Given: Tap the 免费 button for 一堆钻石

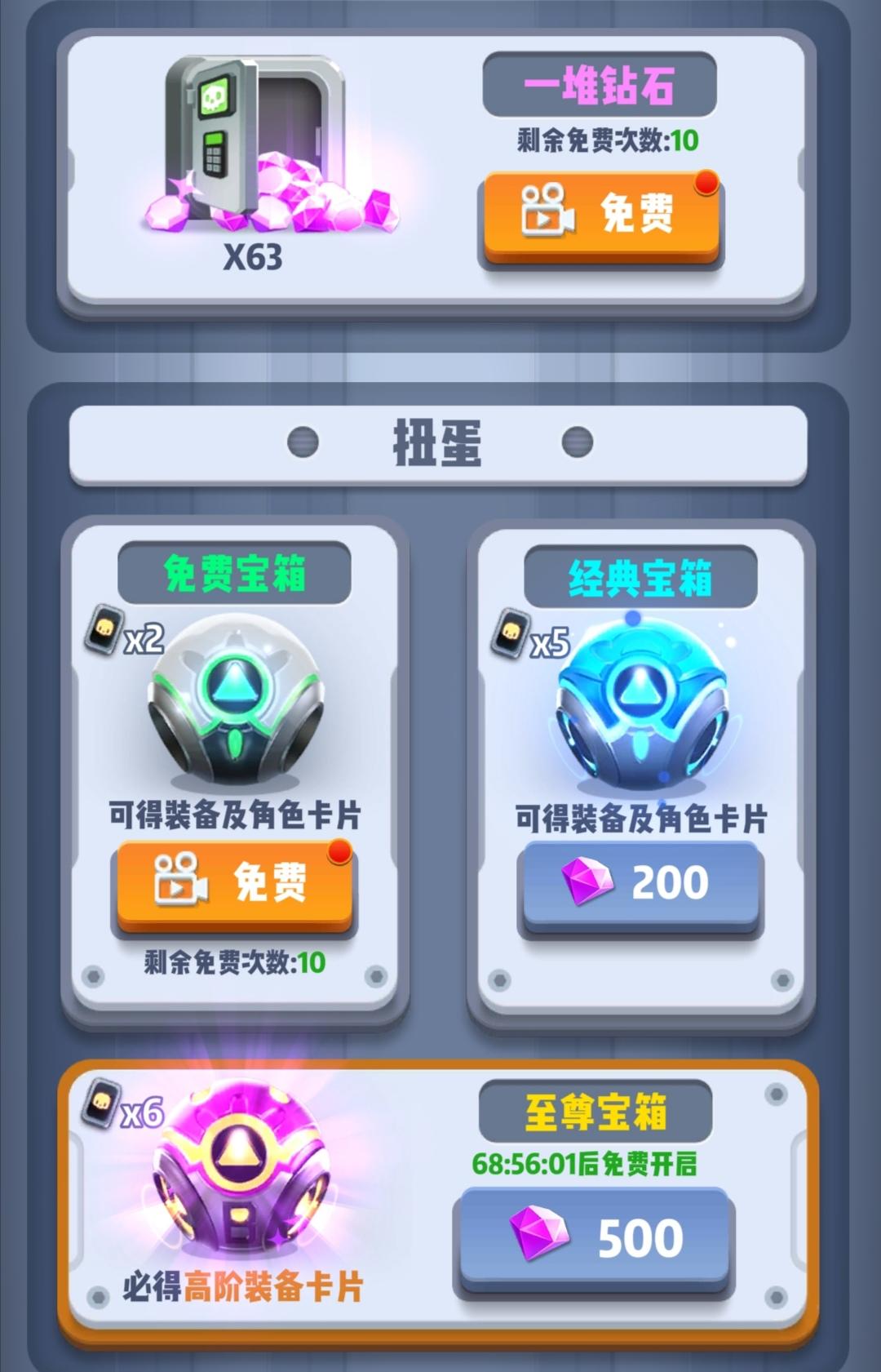Looking at the screenshot, I should (601, 215).
